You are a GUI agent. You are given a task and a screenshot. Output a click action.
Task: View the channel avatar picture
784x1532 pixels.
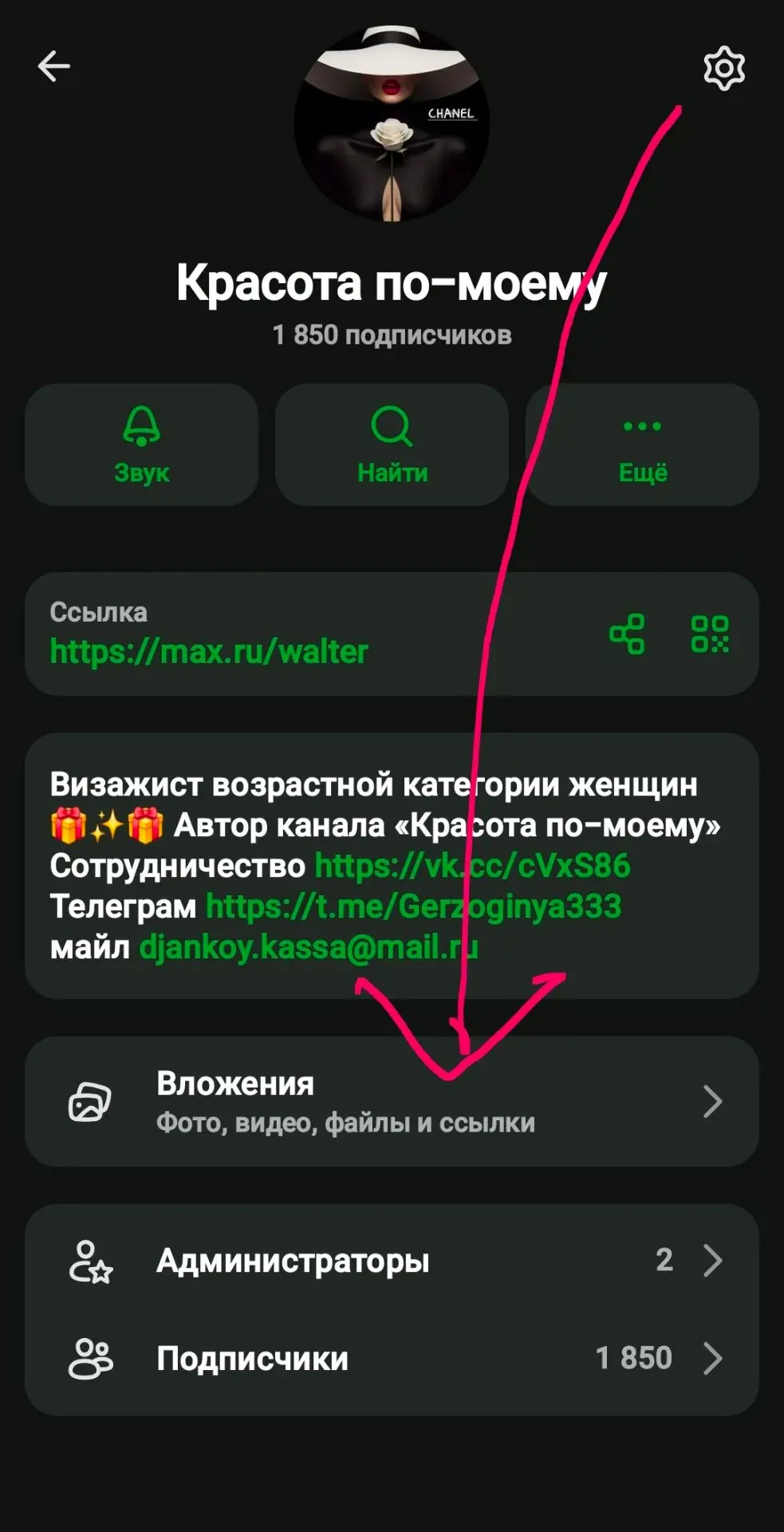click(x=392, y=124)
